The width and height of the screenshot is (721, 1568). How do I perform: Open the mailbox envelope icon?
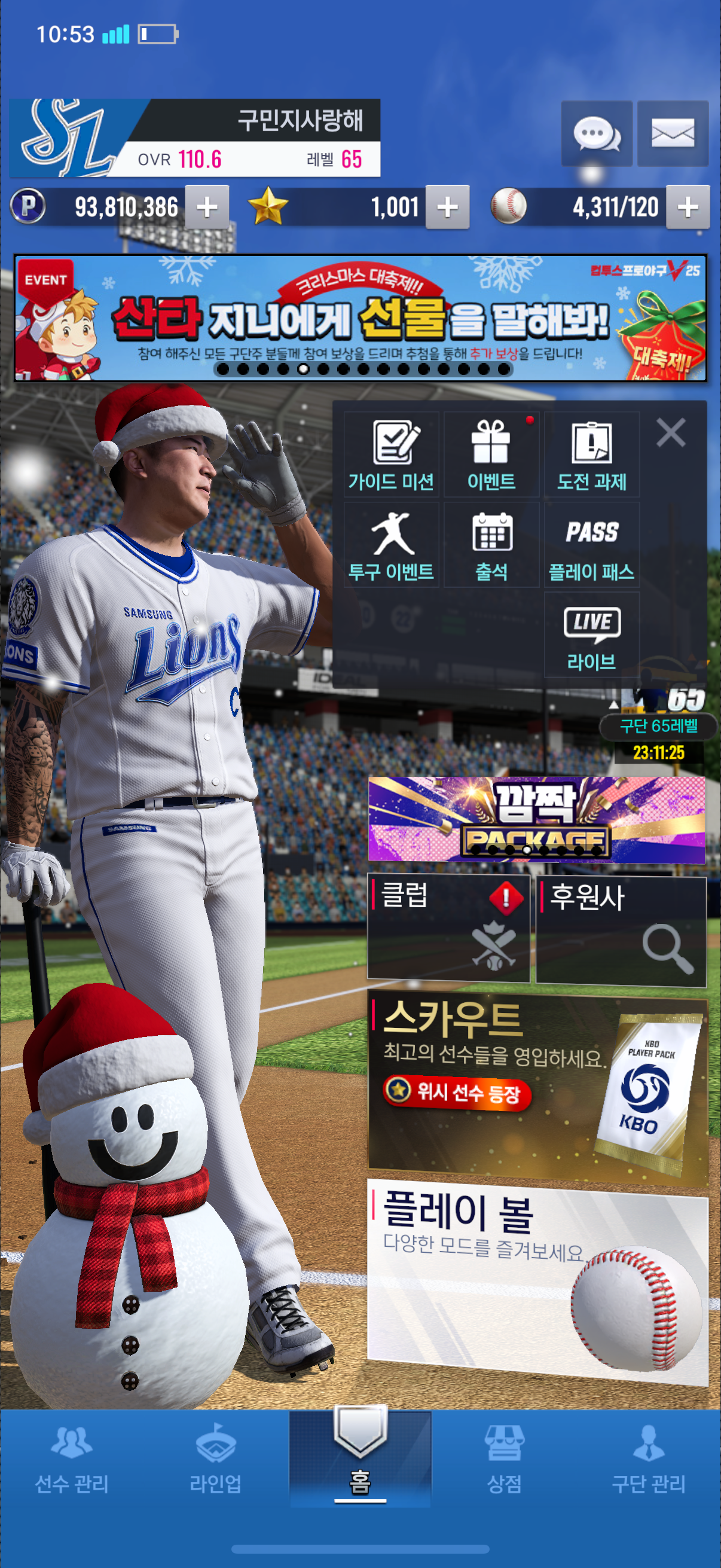pyautogui.click(x=673, y=133)
